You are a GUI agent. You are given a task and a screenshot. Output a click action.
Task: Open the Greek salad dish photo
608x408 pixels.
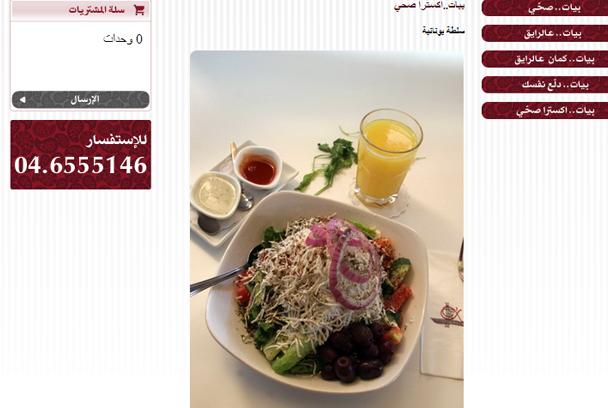326,229
